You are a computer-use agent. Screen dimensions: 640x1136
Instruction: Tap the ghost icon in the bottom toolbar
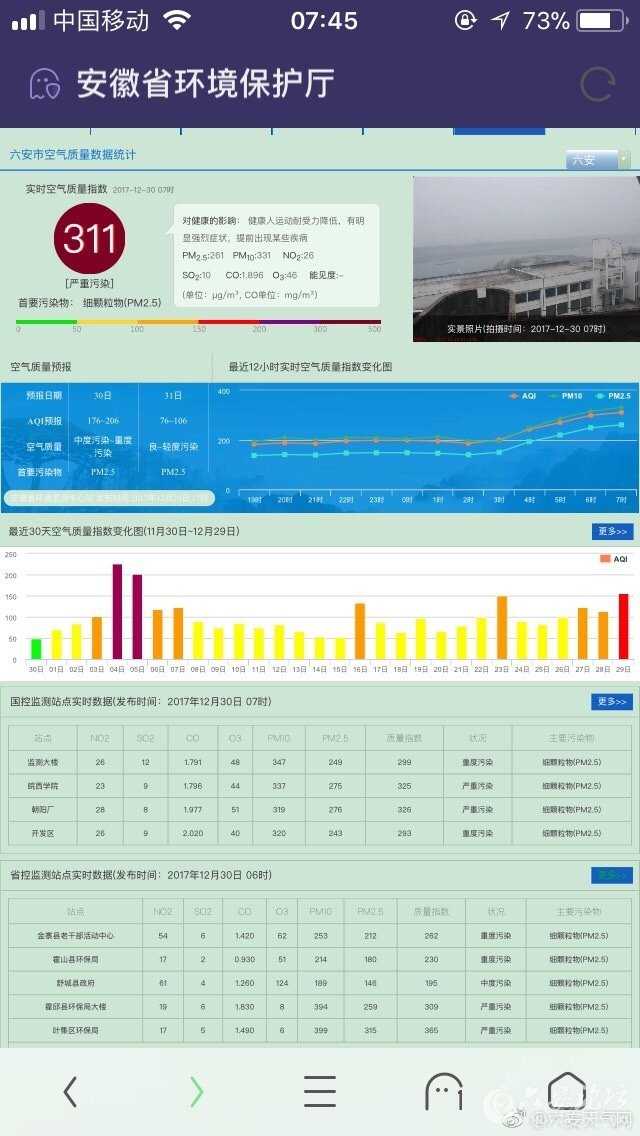(x=444, y=1091)
